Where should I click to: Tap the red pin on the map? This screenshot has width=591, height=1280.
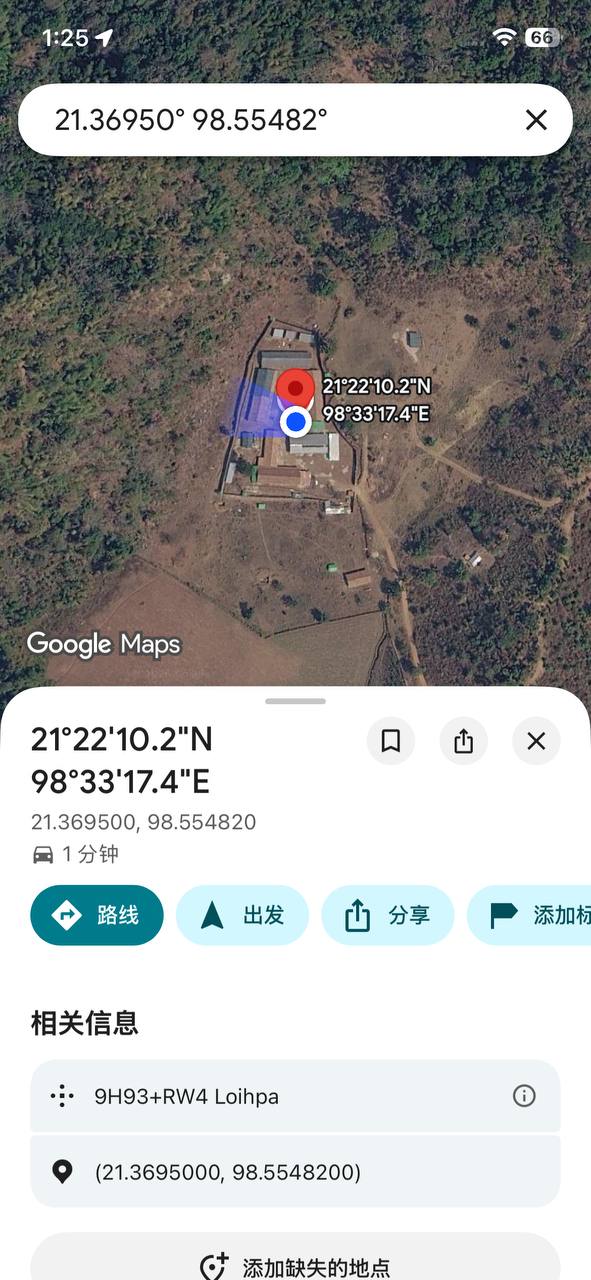click(295, 390)
